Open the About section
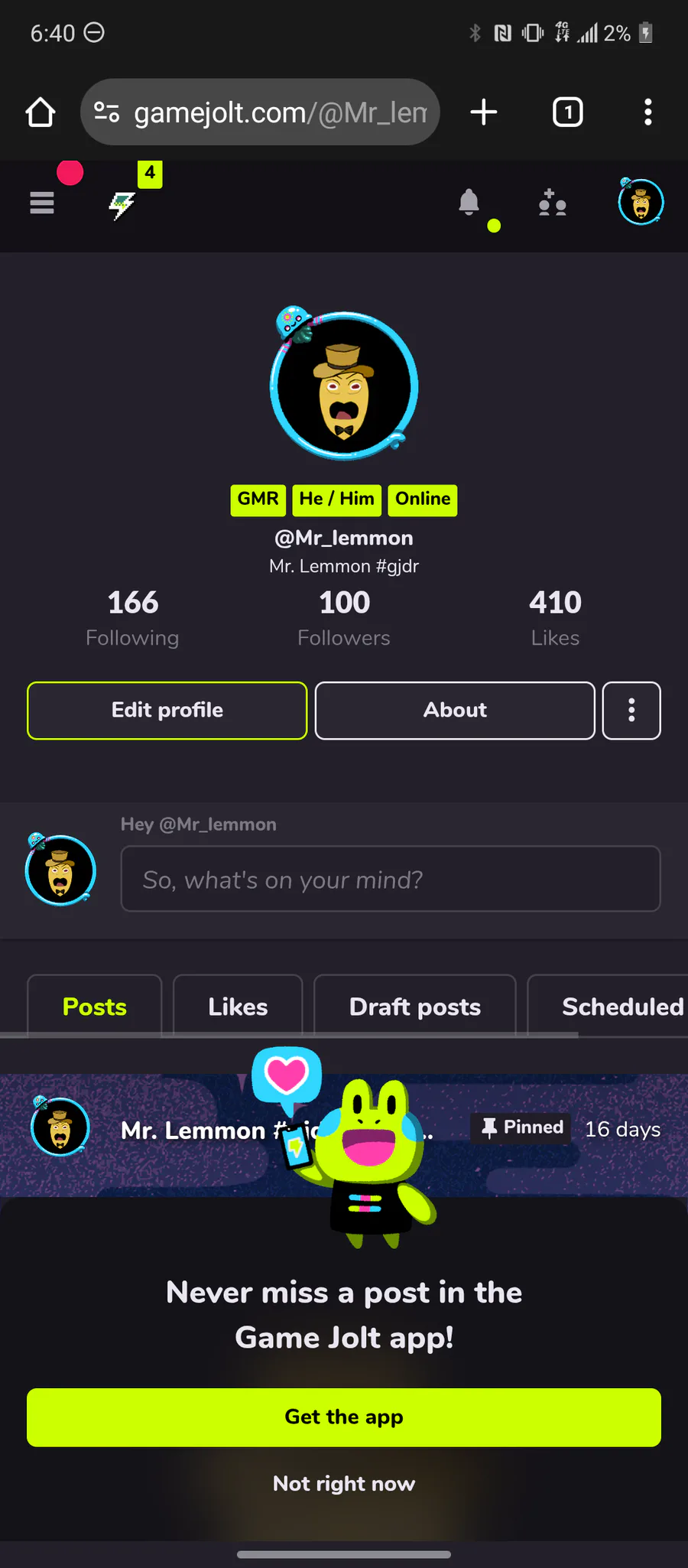The image size is (688, 1568). coord(455,711)
